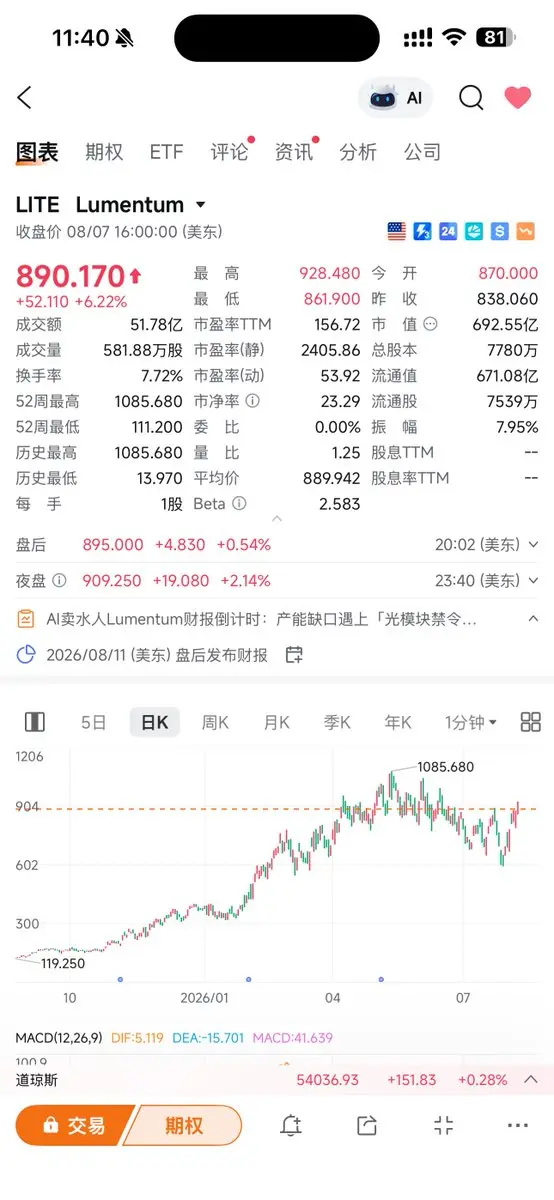Open the 评论 tab
Screen dimensions: 554x1200
(x=229, y=152)
